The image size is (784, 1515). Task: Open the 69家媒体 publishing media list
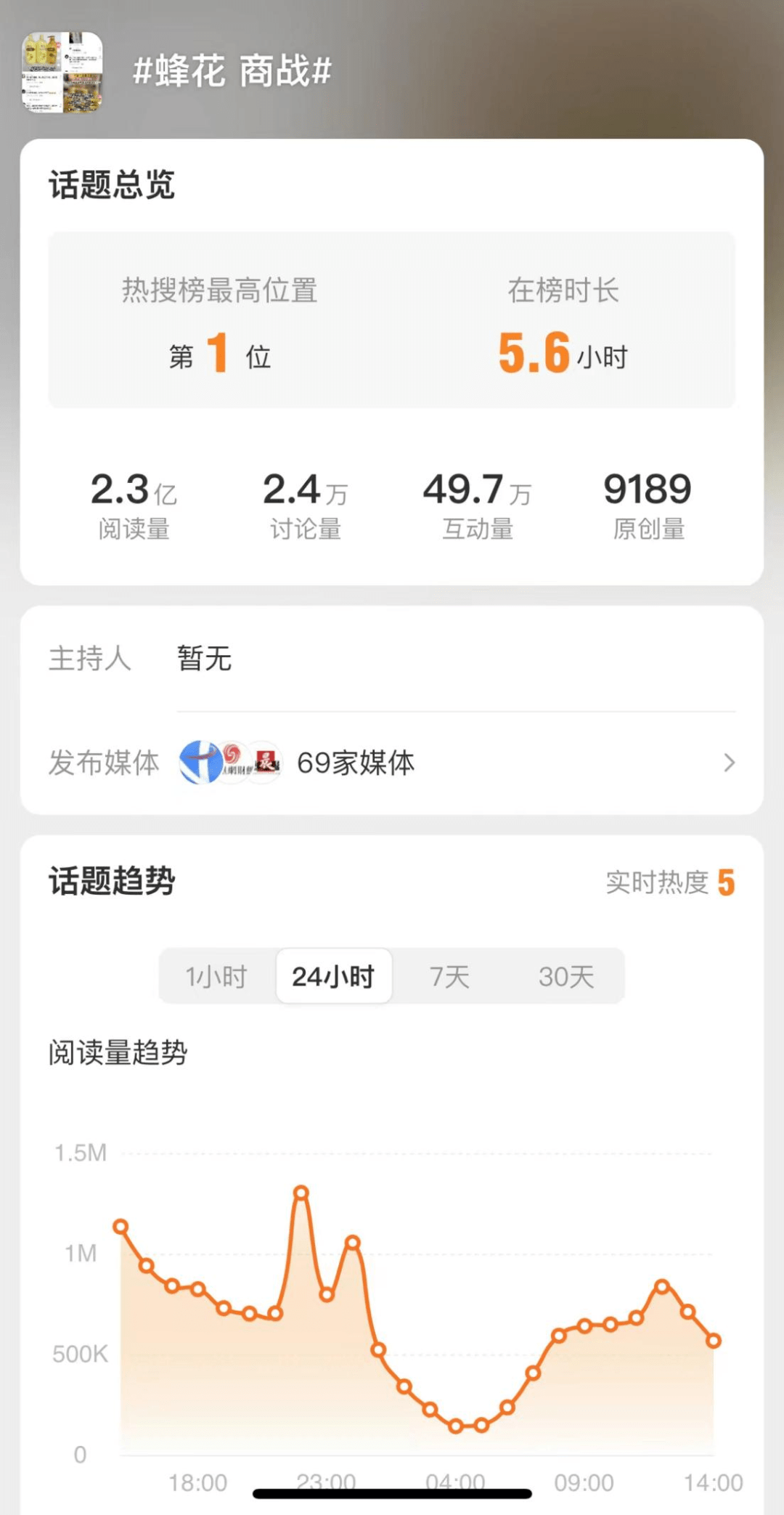pos(457,763)
